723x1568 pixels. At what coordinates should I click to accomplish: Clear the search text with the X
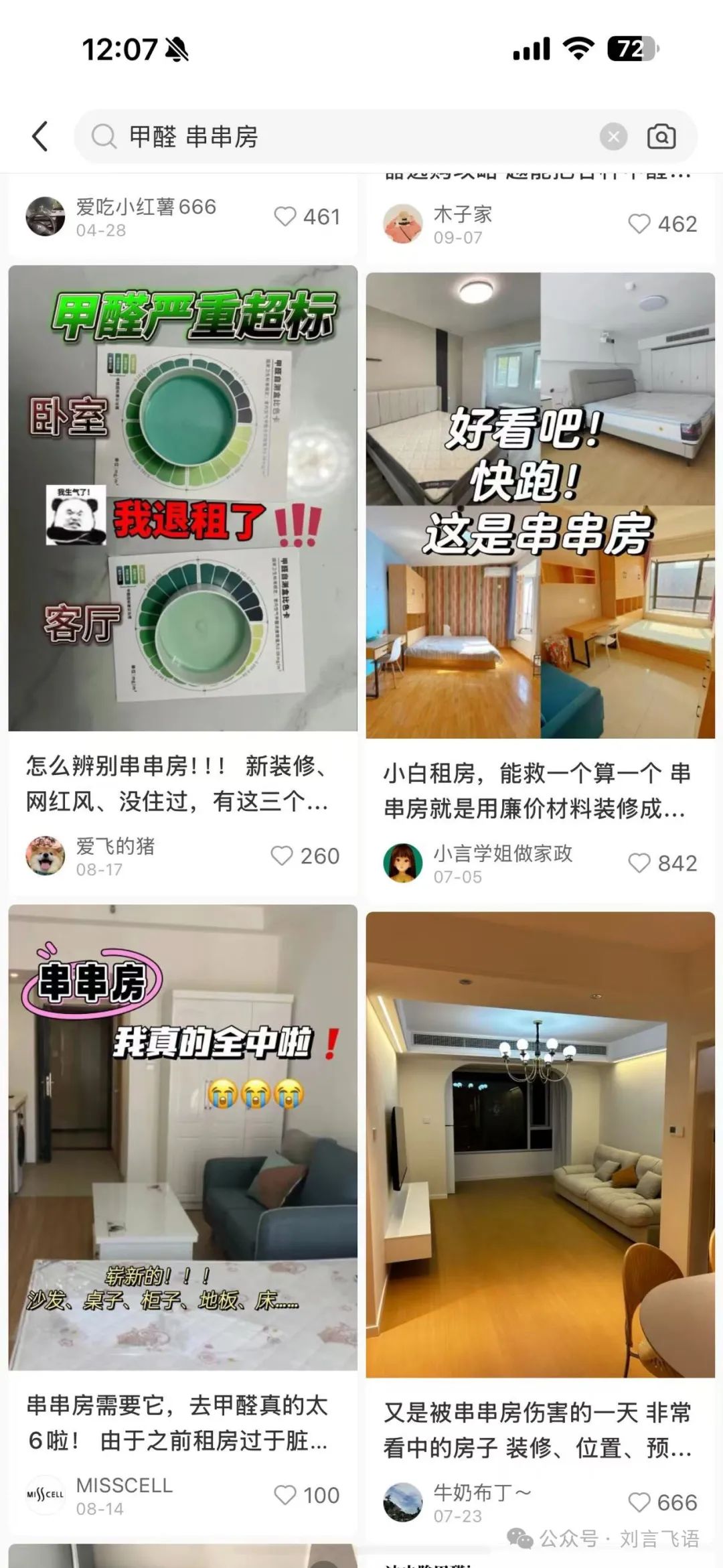tap(613, 137)
